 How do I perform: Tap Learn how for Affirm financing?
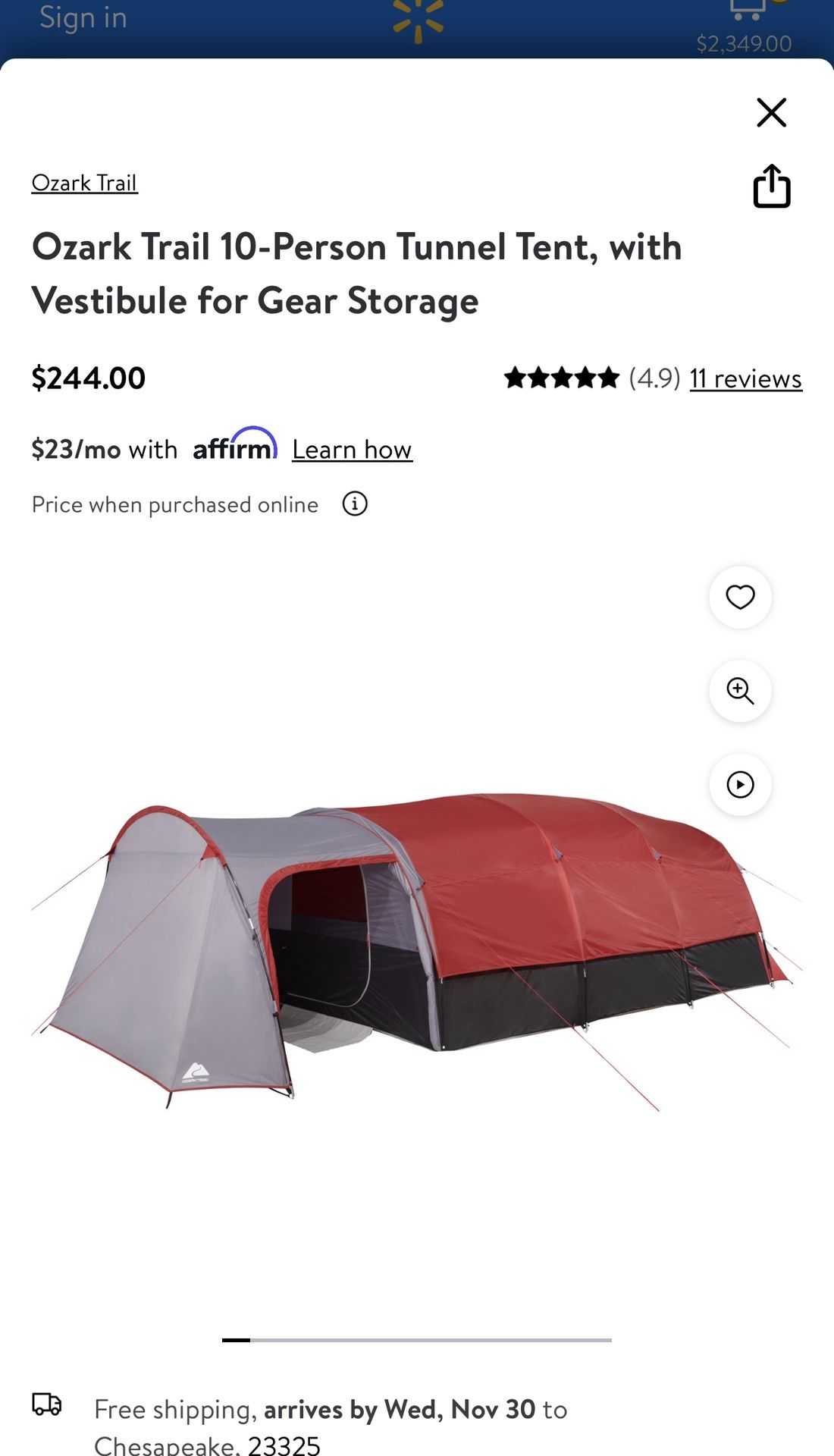point(352,450)
